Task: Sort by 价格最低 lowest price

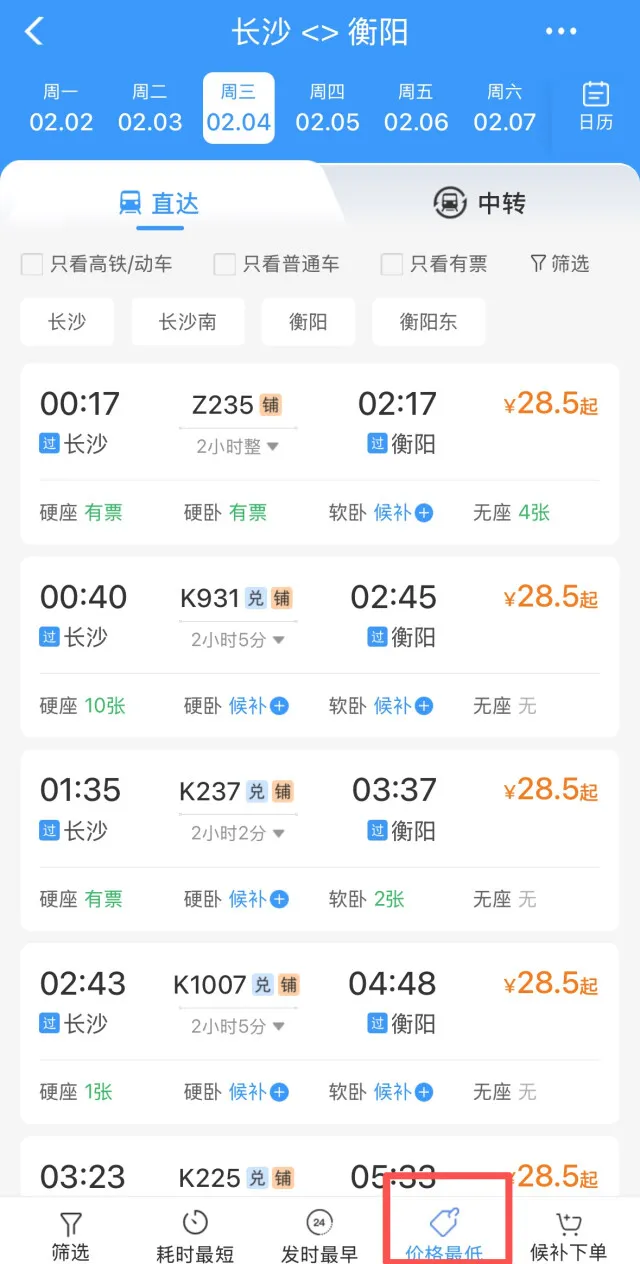Action: [444, 1235]
